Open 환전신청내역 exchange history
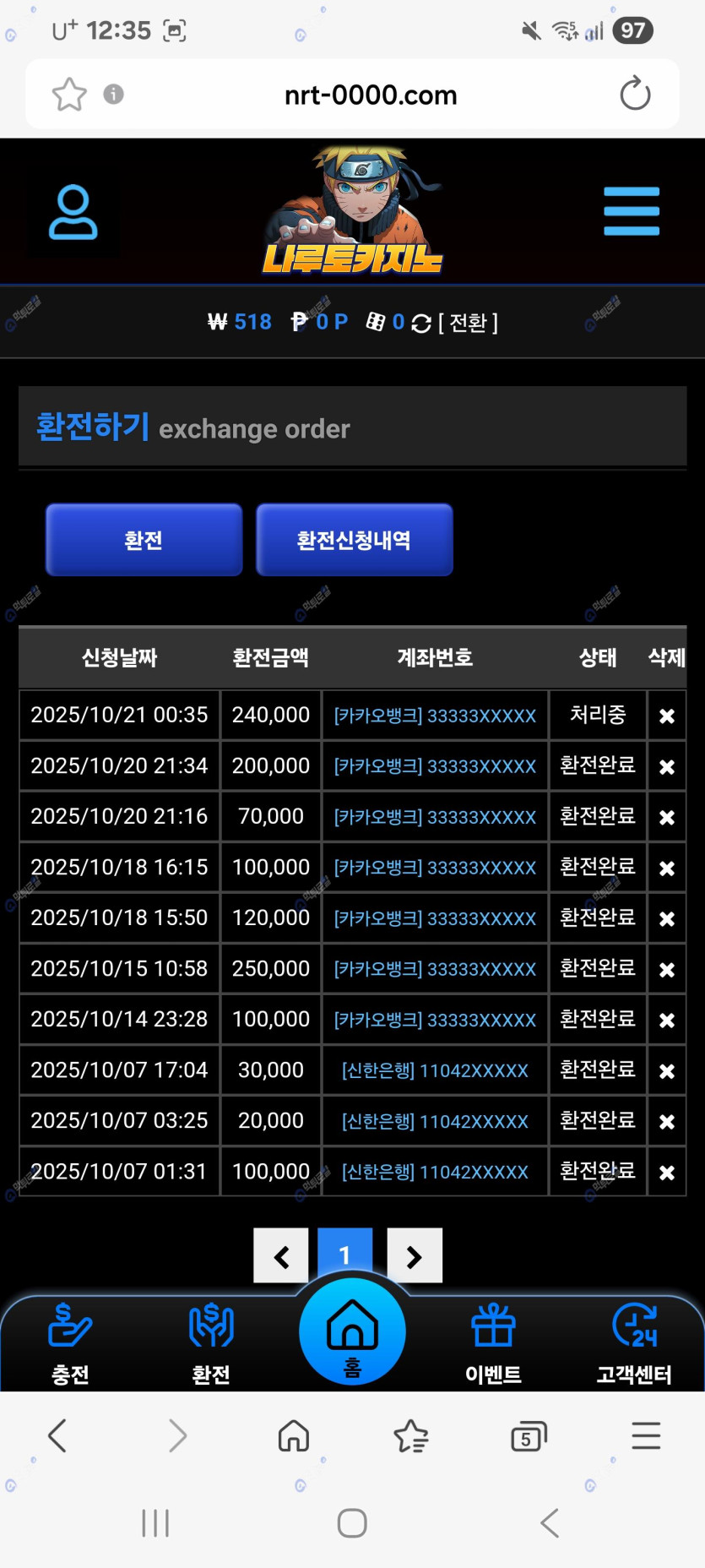The width and height of the screenshot is (705, 1568). pos(354,540)
